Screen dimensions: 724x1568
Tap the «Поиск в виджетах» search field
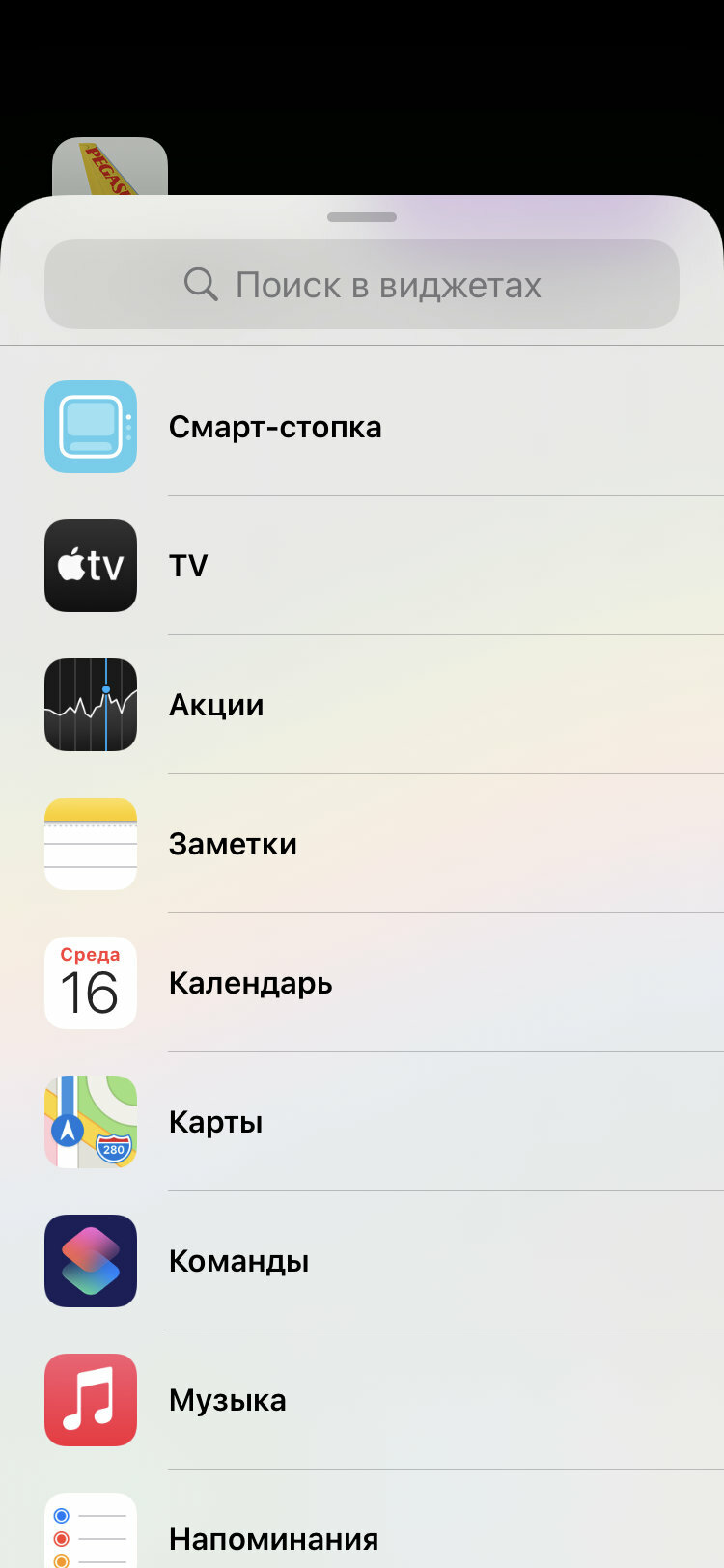coord(362,284)
